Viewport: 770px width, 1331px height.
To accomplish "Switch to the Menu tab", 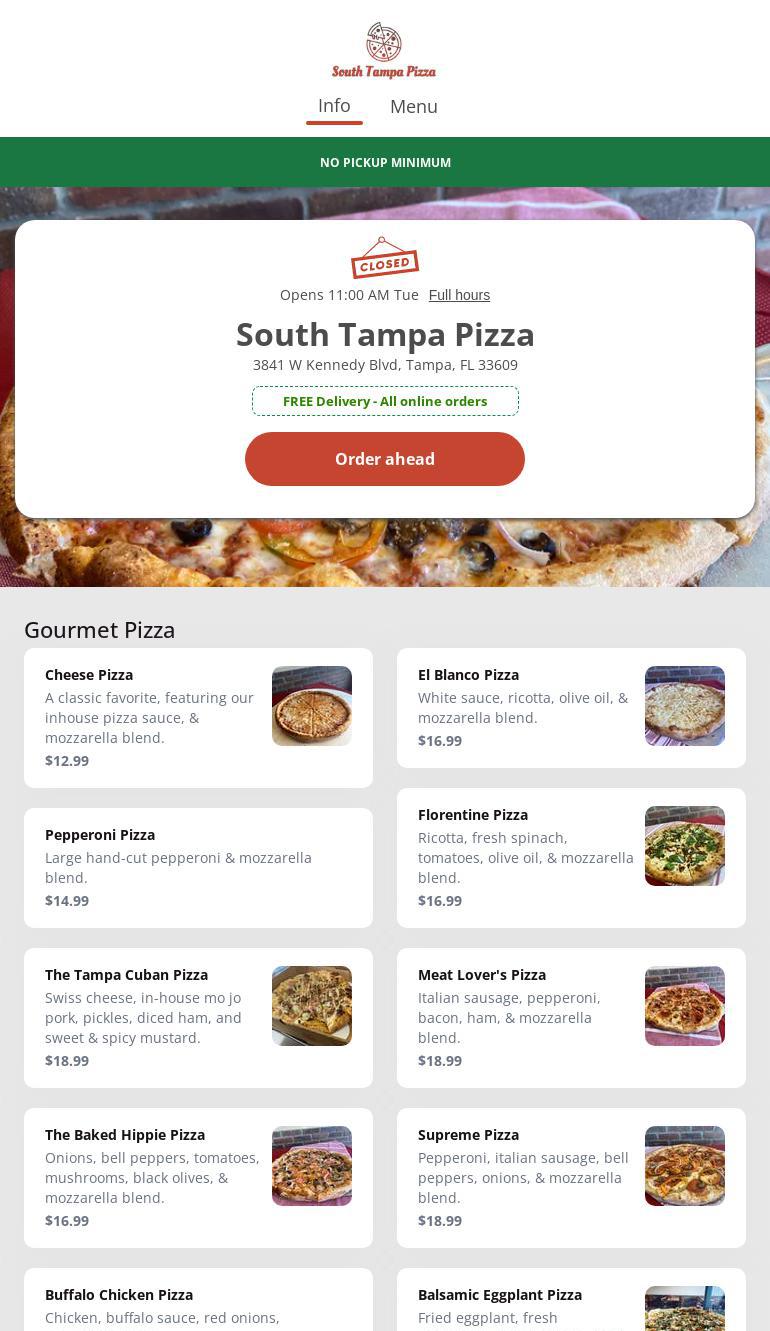I will point(413,107).
